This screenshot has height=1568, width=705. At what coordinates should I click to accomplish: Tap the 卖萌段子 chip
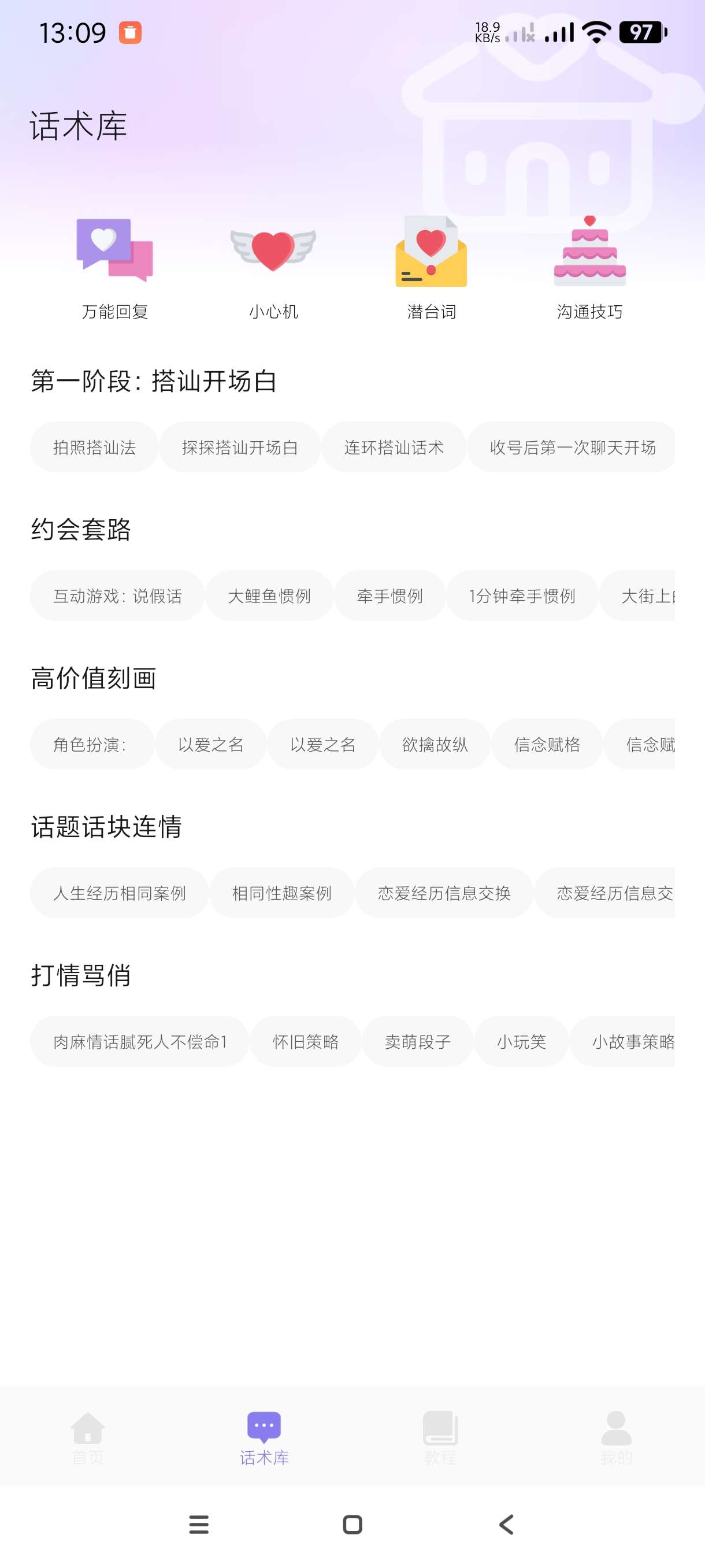(x=417, y=1041)
